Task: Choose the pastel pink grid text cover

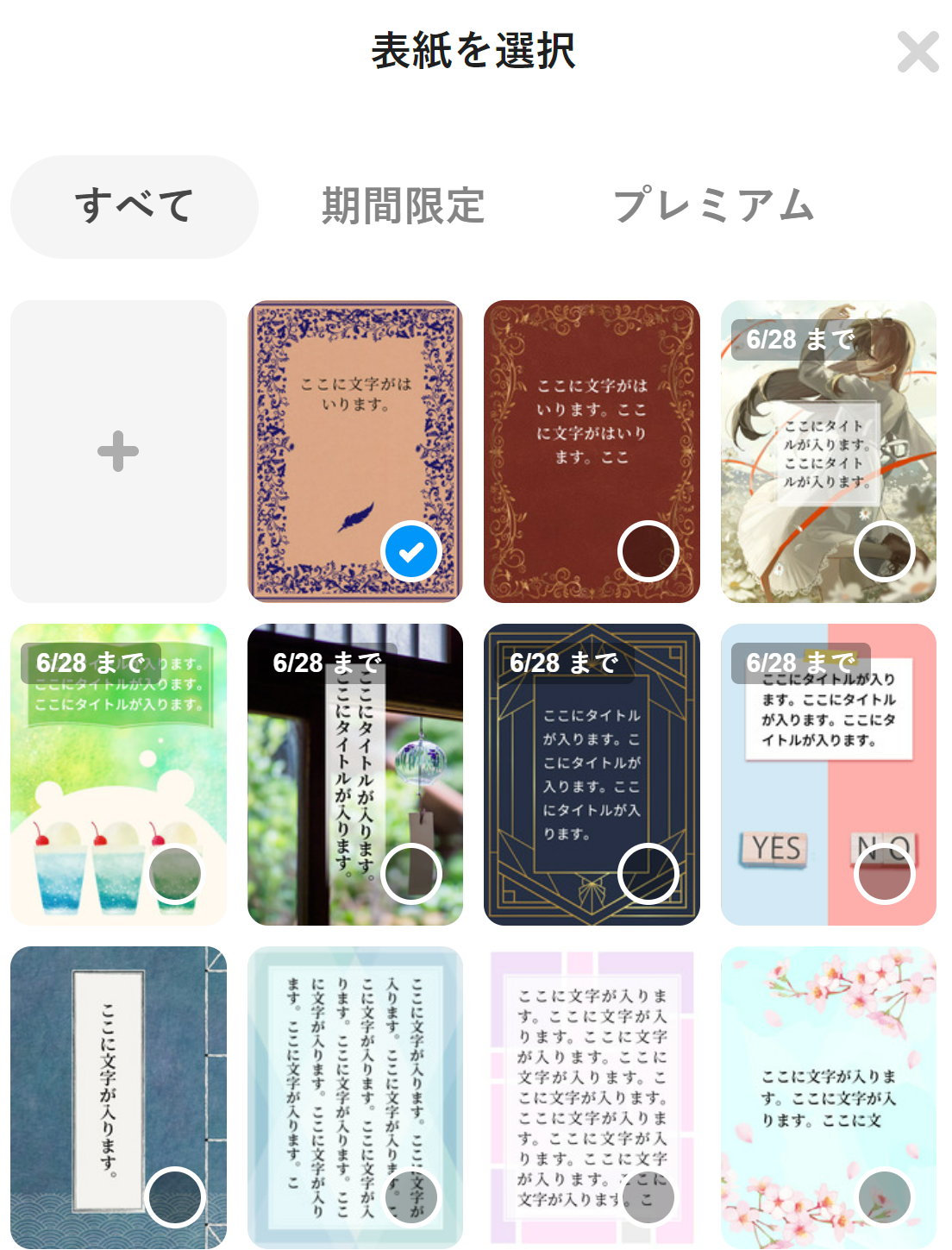Action: tap(592, 1096)
